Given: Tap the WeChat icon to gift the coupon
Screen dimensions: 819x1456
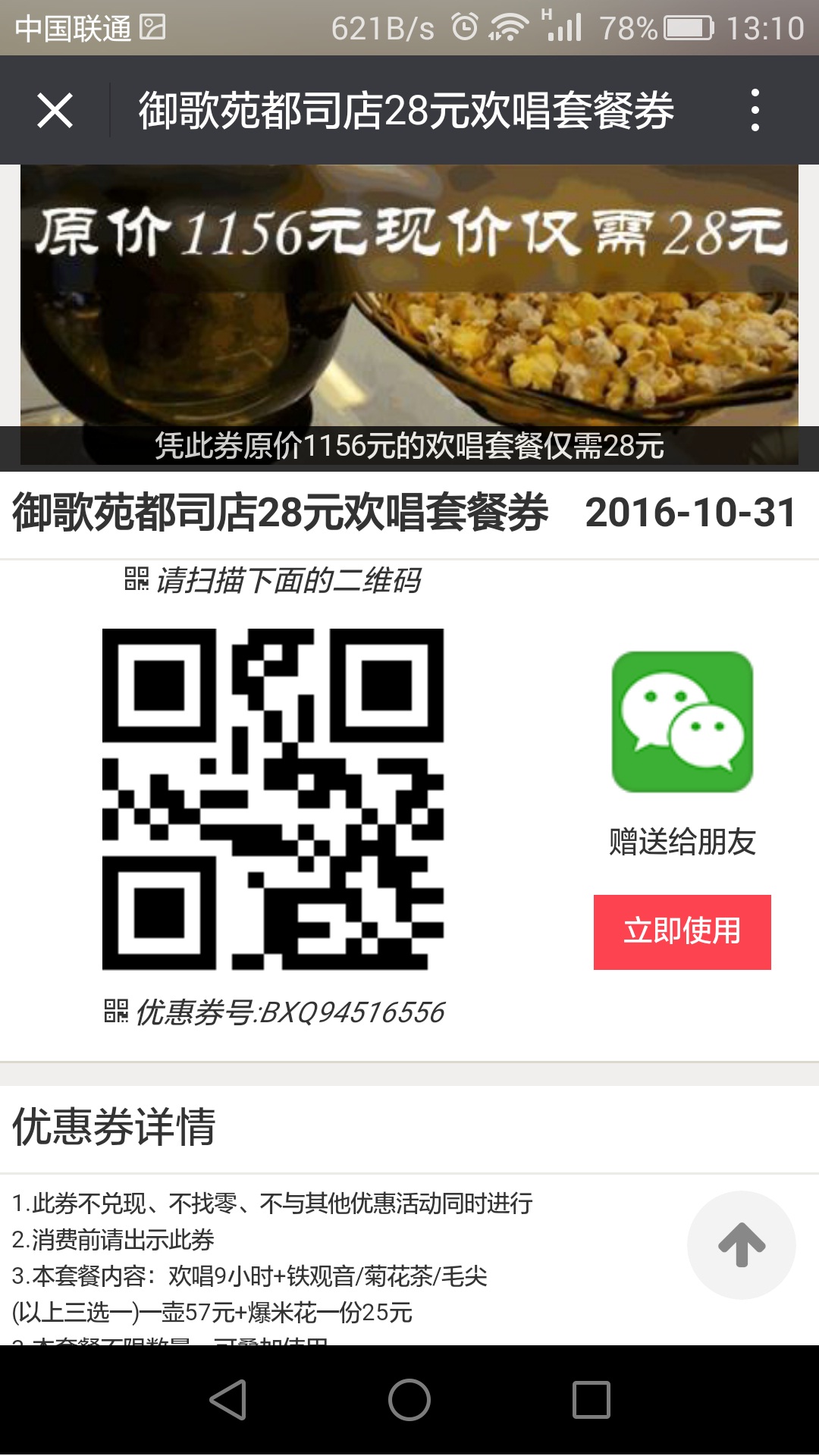Looking at the screenshot, I should pyautogui.click(x=682, y=722).
